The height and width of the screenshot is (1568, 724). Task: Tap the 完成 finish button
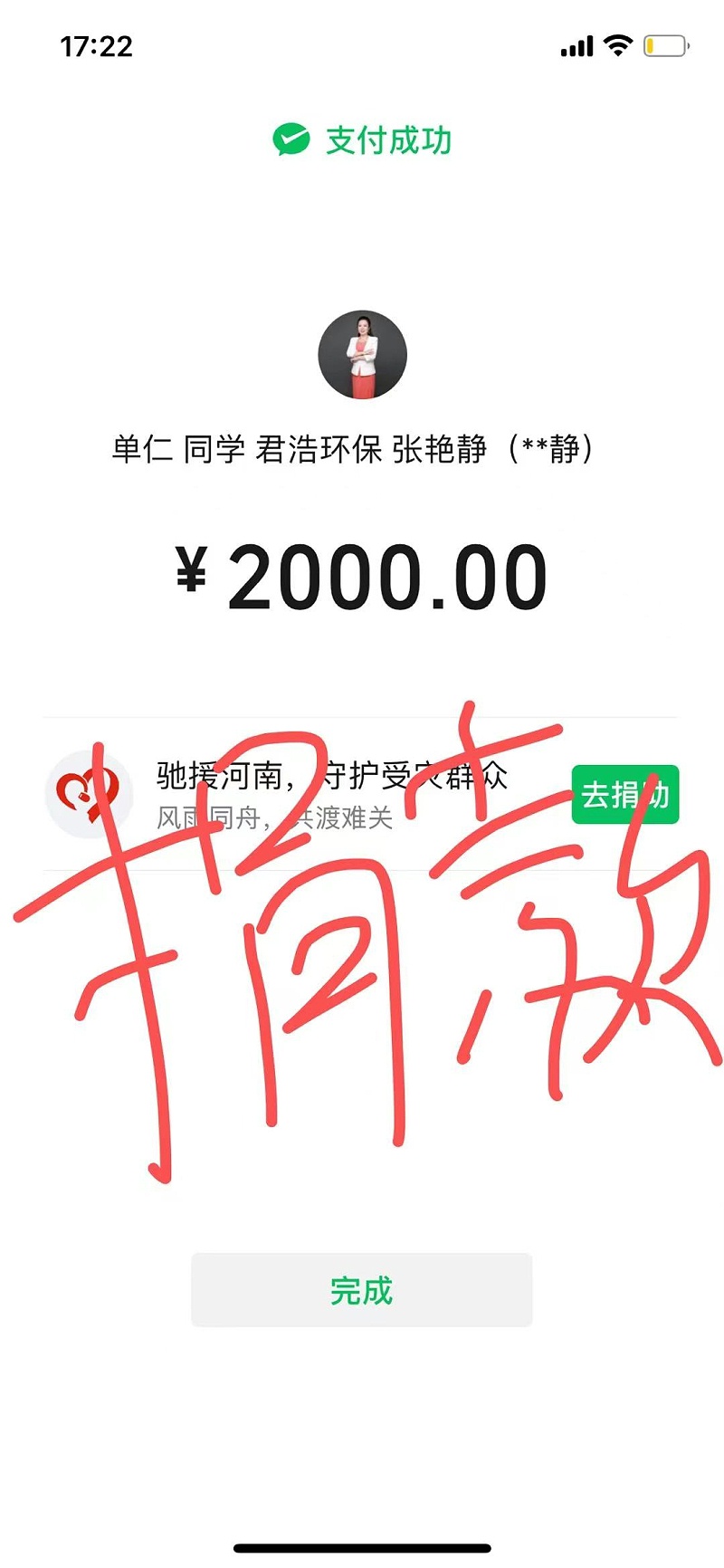pyautogui.click(x=361, y=1289)
